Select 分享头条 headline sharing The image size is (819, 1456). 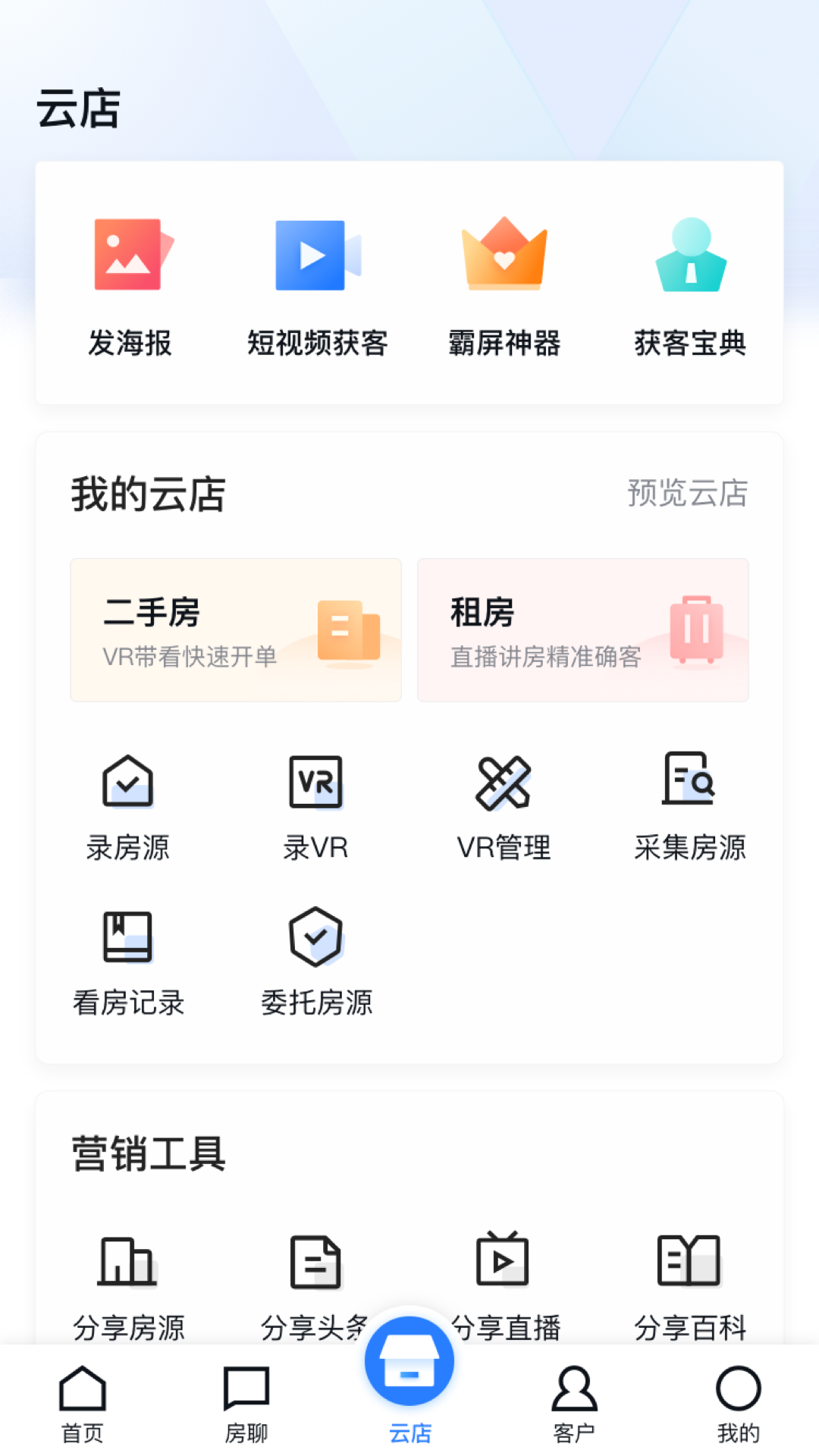(316, 1282)
